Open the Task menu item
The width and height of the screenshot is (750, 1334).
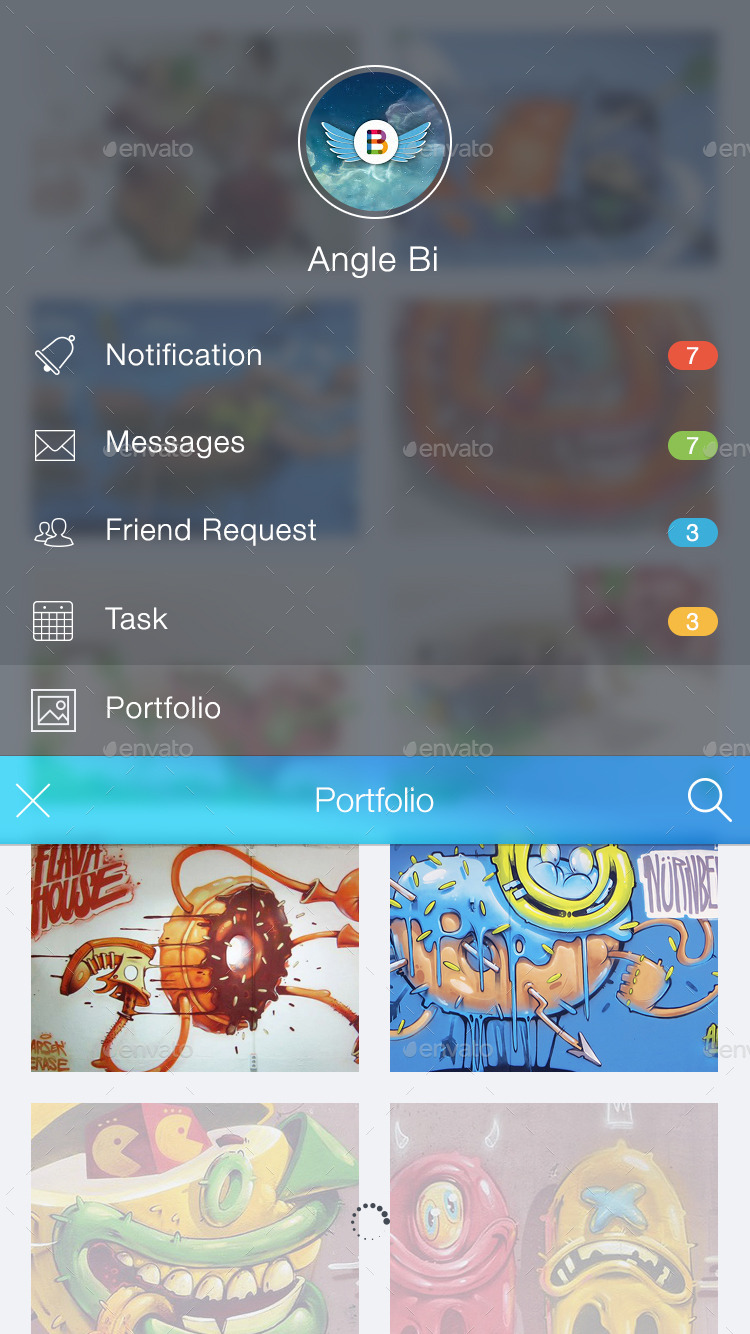136,619
